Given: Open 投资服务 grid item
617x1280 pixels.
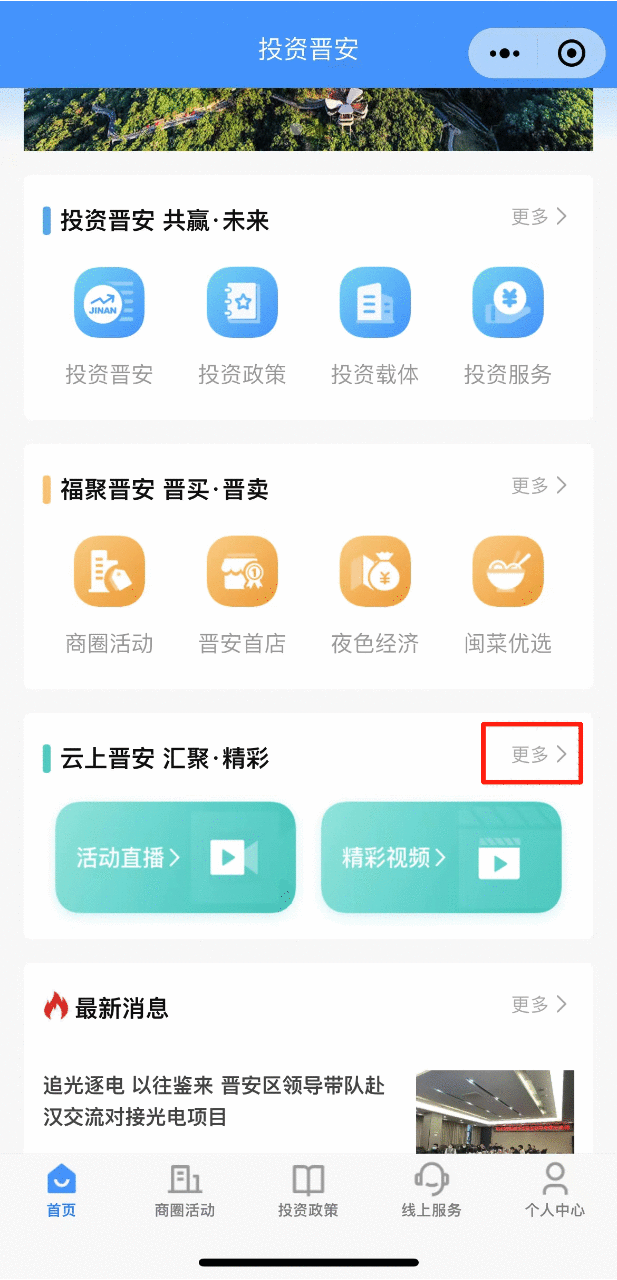Looking at the screenshot, I should 508,303.
